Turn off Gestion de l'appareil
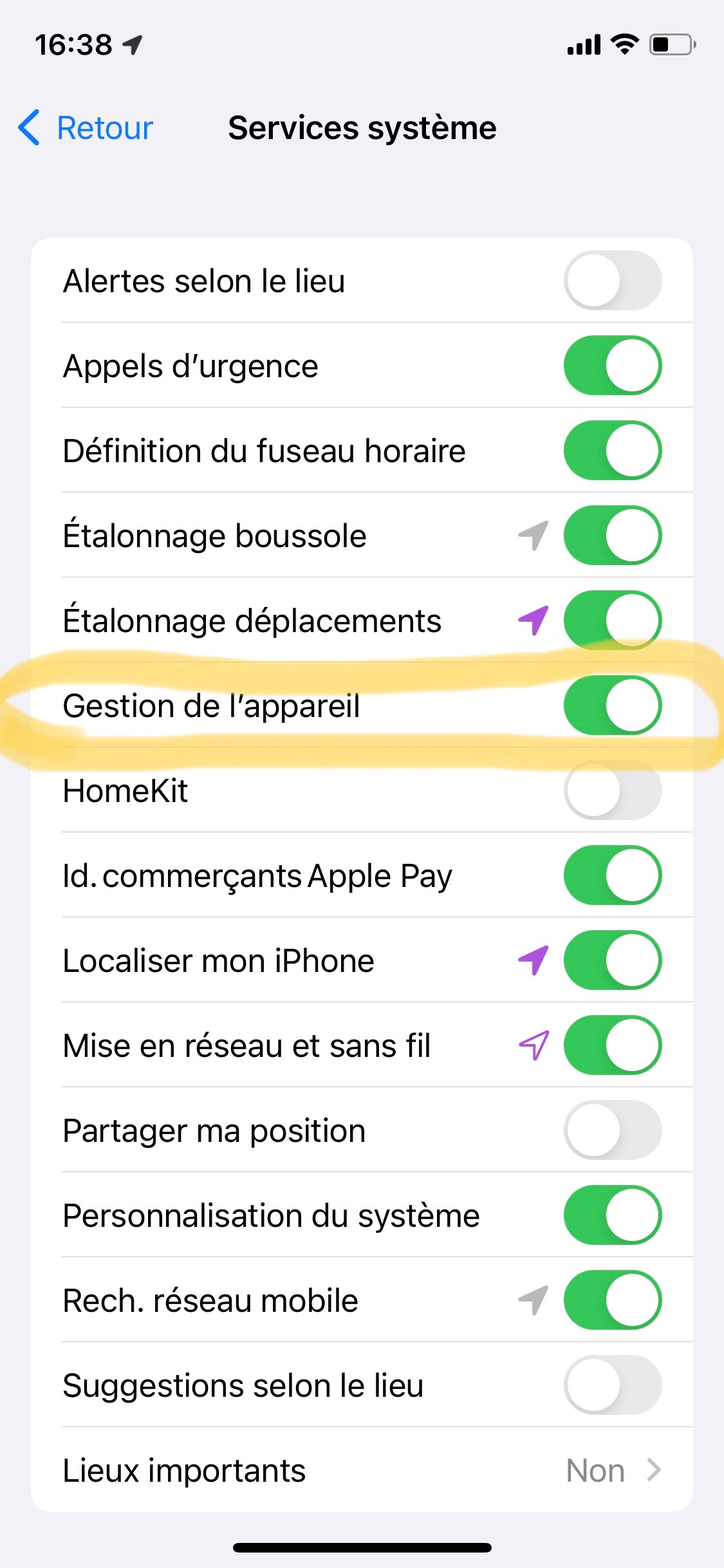Screen dimensions: 724x1568 tap(613, 705)
